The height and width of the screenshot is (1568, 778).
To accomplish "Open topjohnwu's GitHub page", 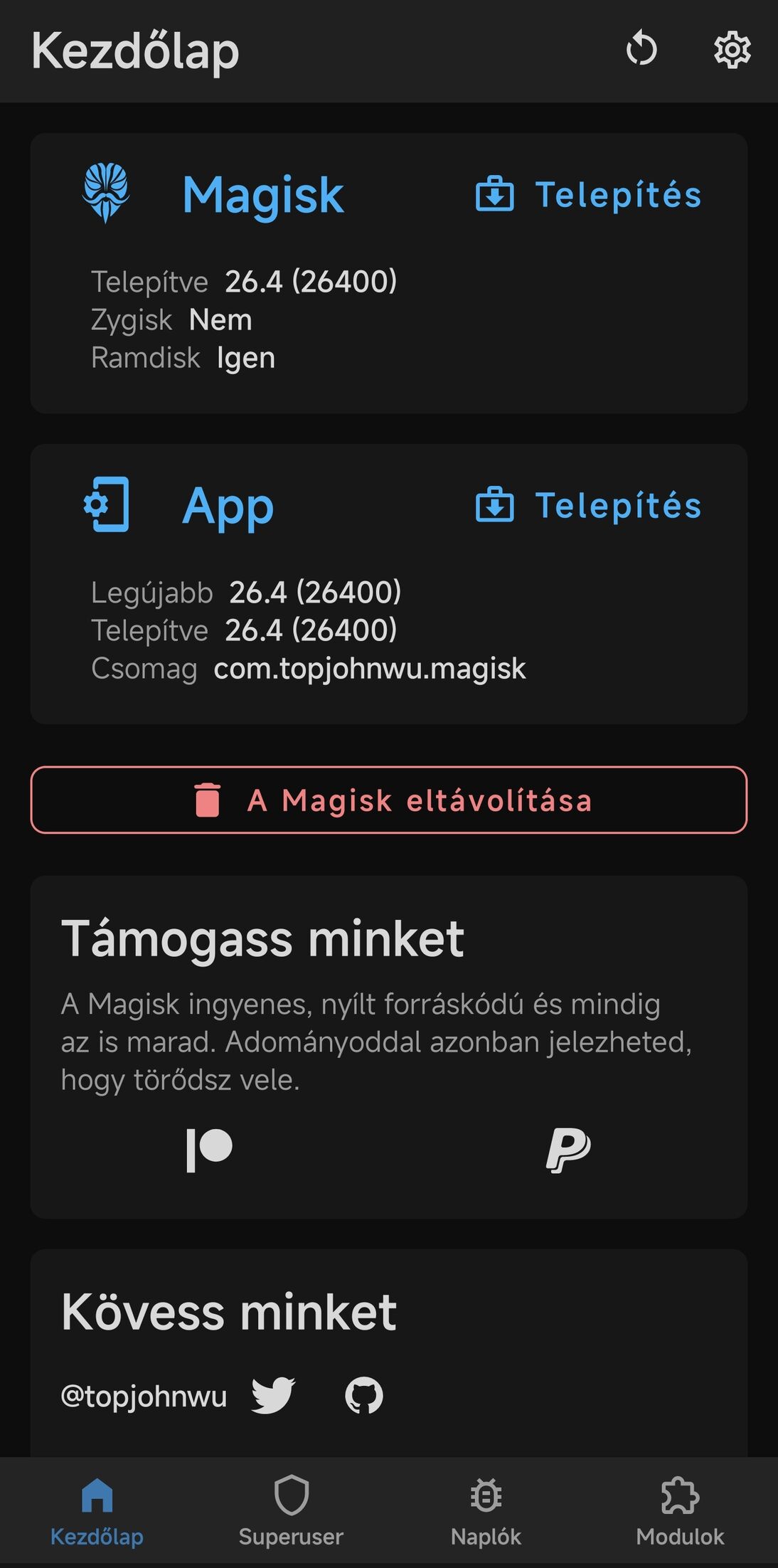I will coord(364,1395).
